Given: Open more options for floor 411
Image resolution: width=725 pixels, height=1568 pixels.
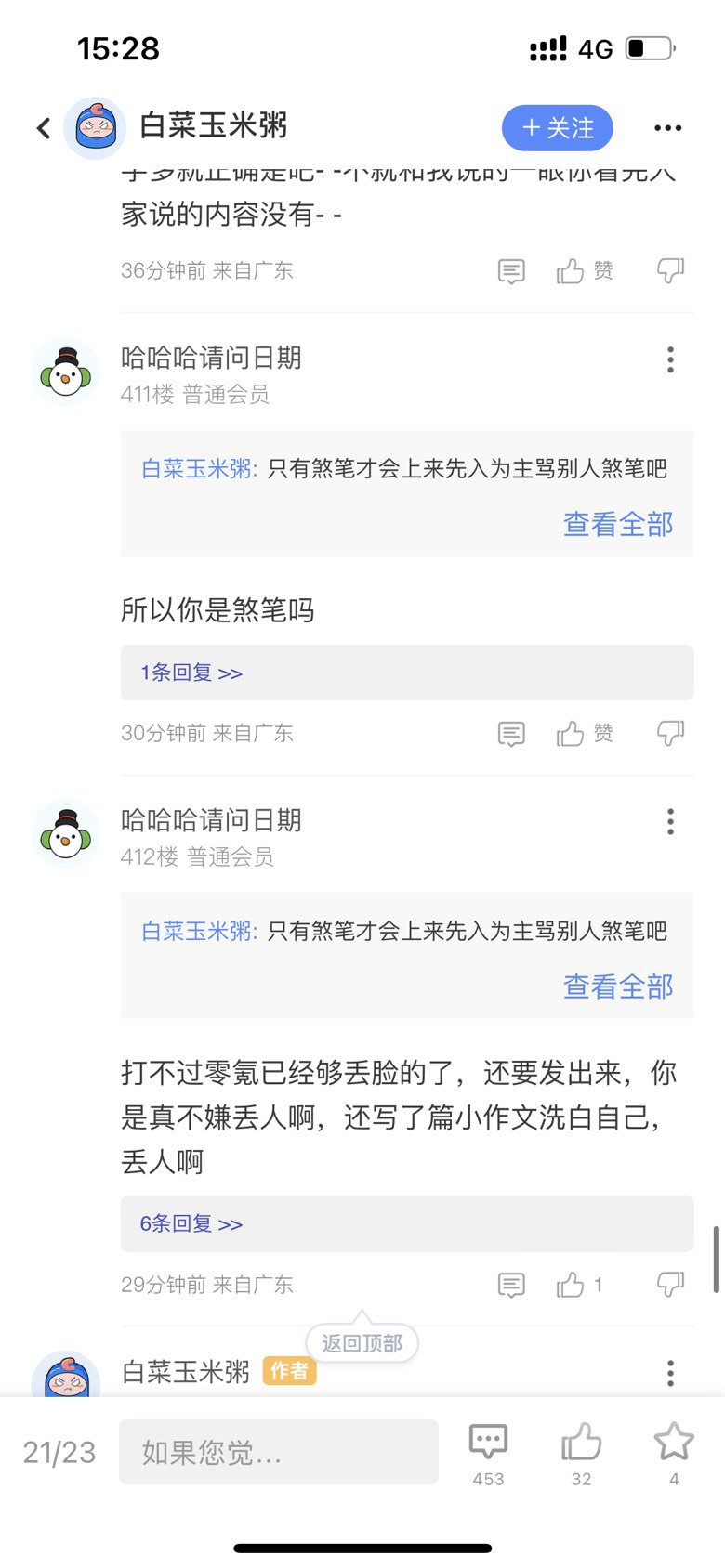Looking at the screenshot, I should pos(670,359).
